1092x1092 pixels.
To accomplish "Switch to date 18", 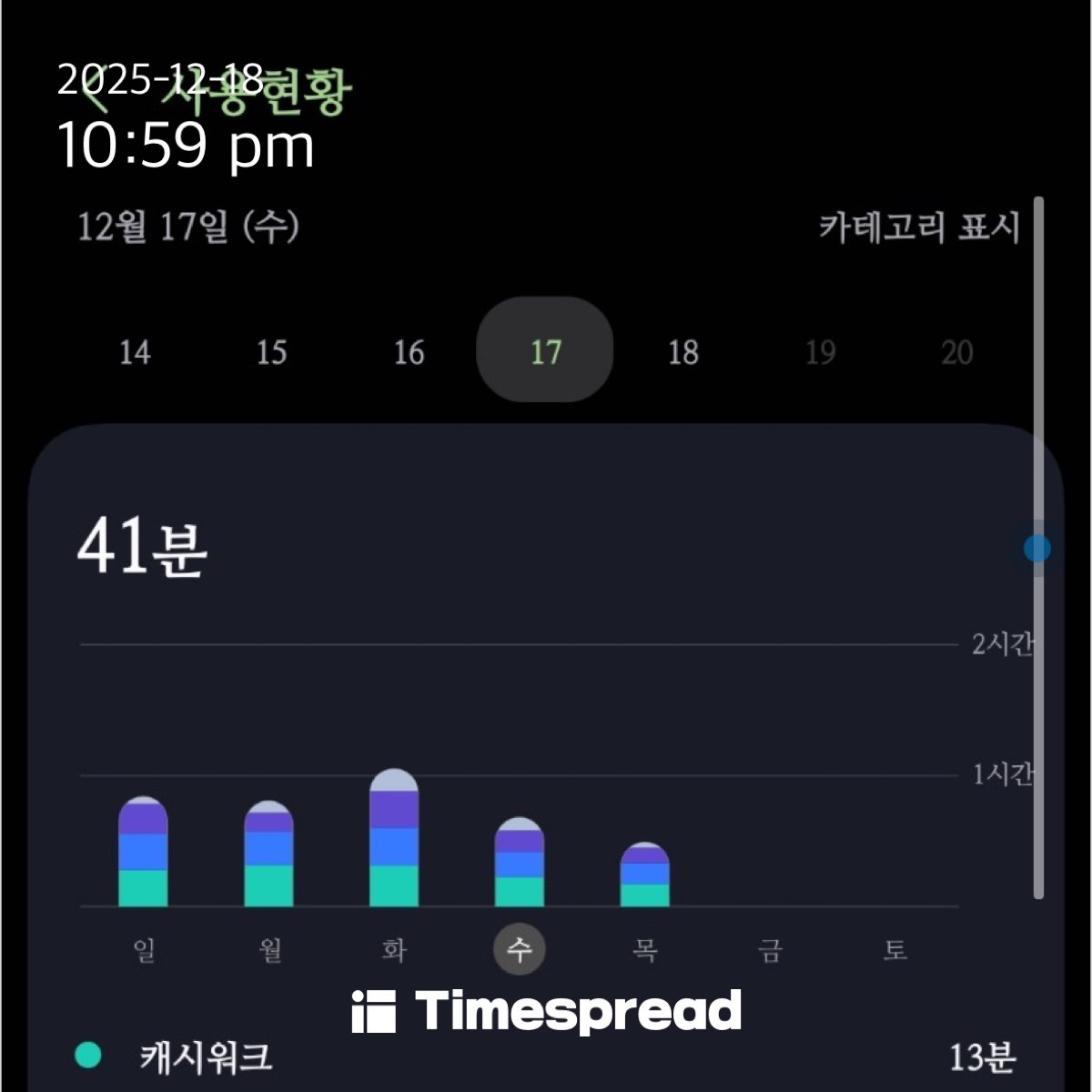I will [x=682, y=352].
